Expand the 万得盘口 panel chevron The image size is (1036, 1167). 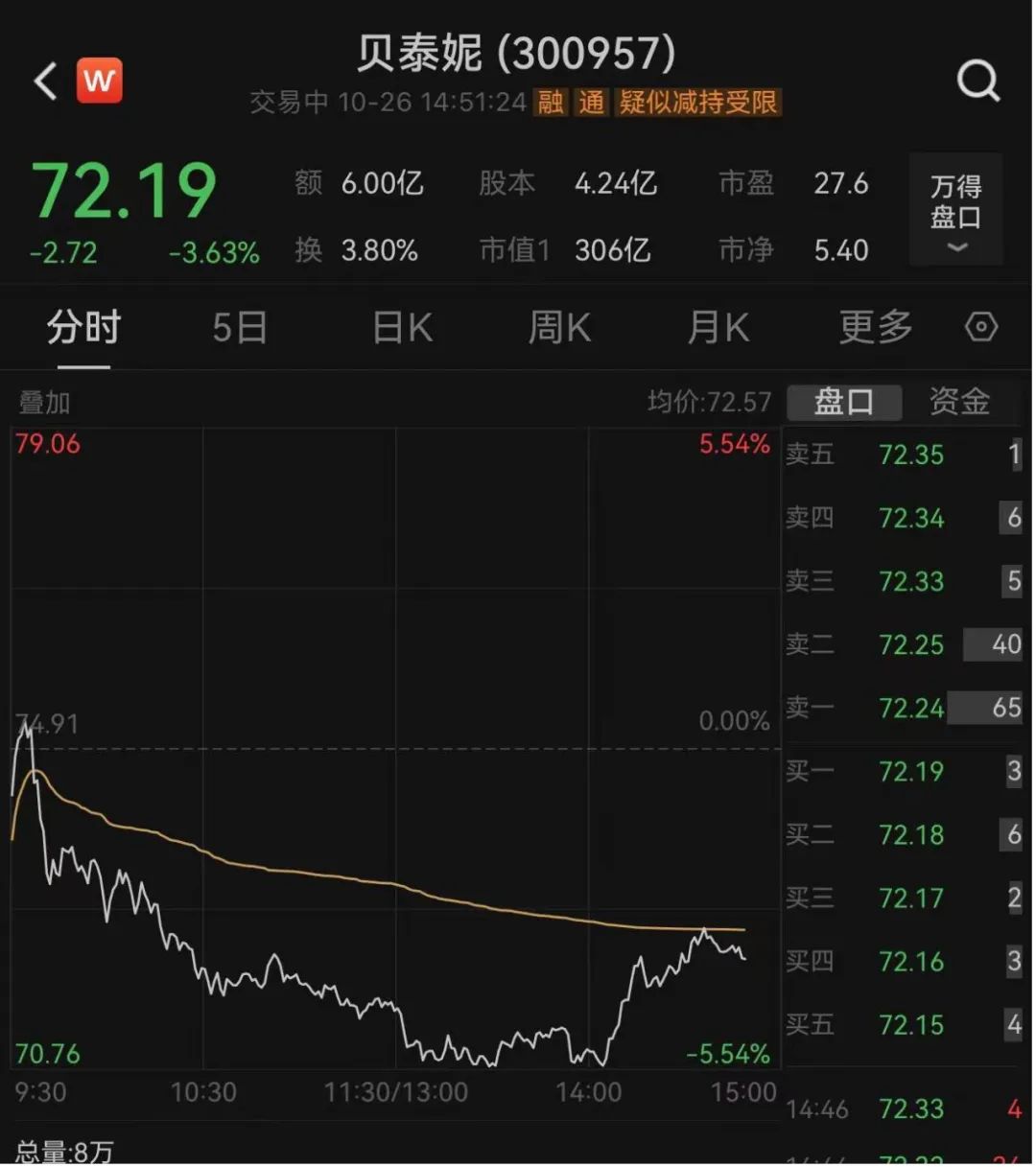click(955, 248)
